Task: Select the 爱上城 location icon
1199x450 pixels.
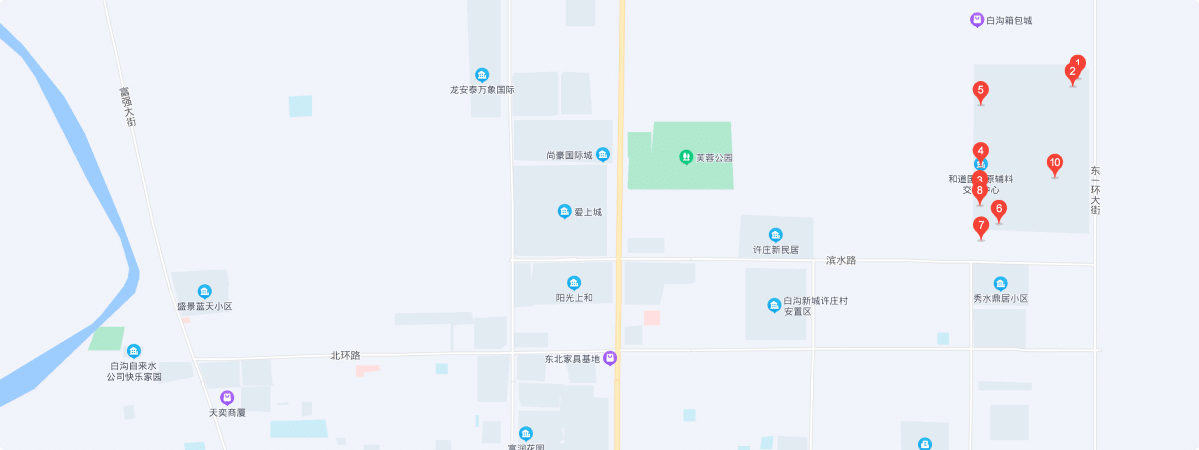Action: 564,211
